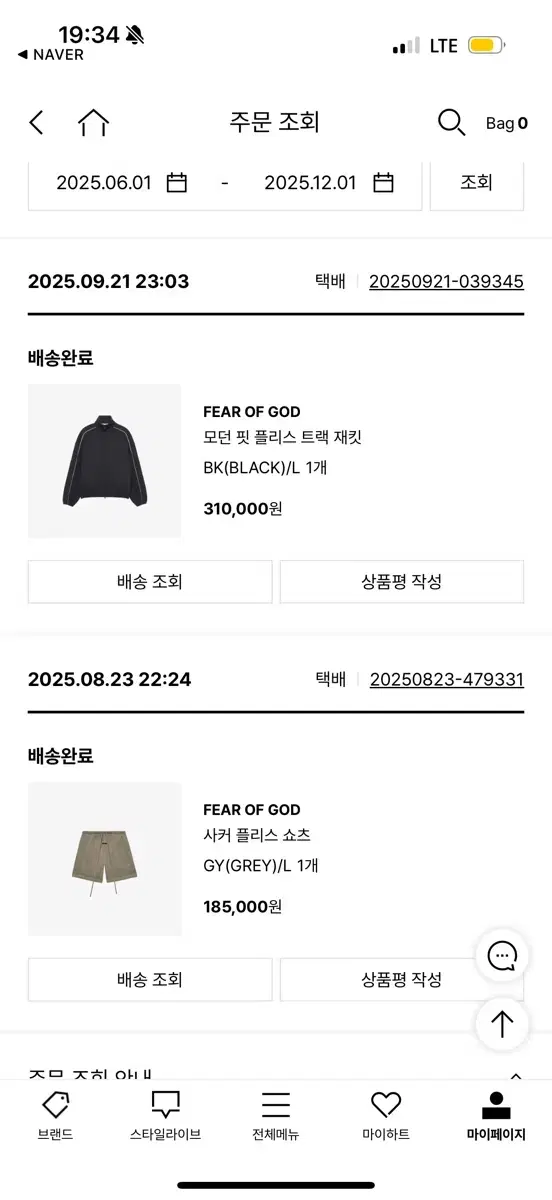The width and height of the screenshot is (552, 1200).
Task: Open the grey fleece shorts product image
Action: pos(104,859)
